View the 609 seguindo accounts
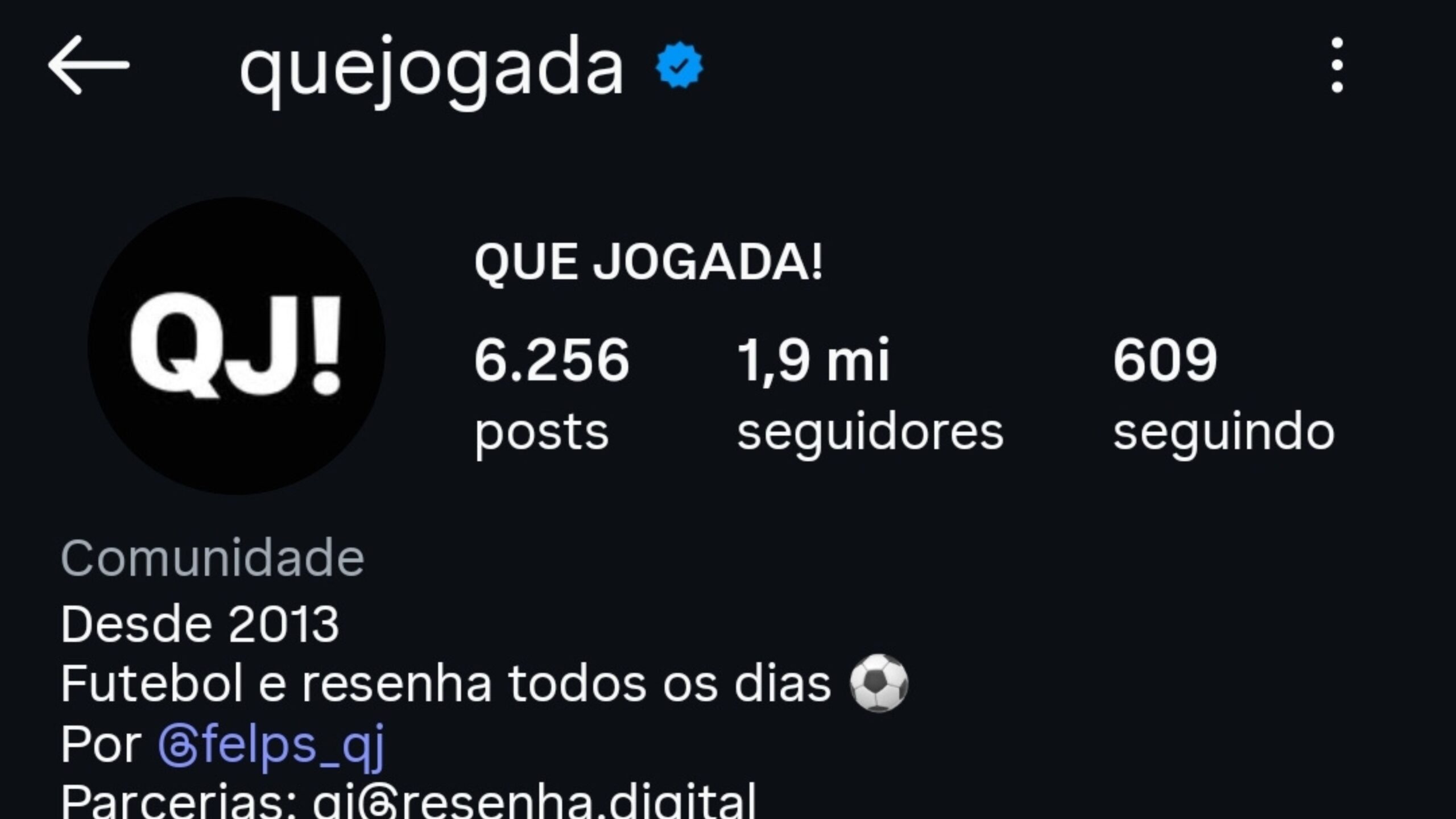 1223,392
